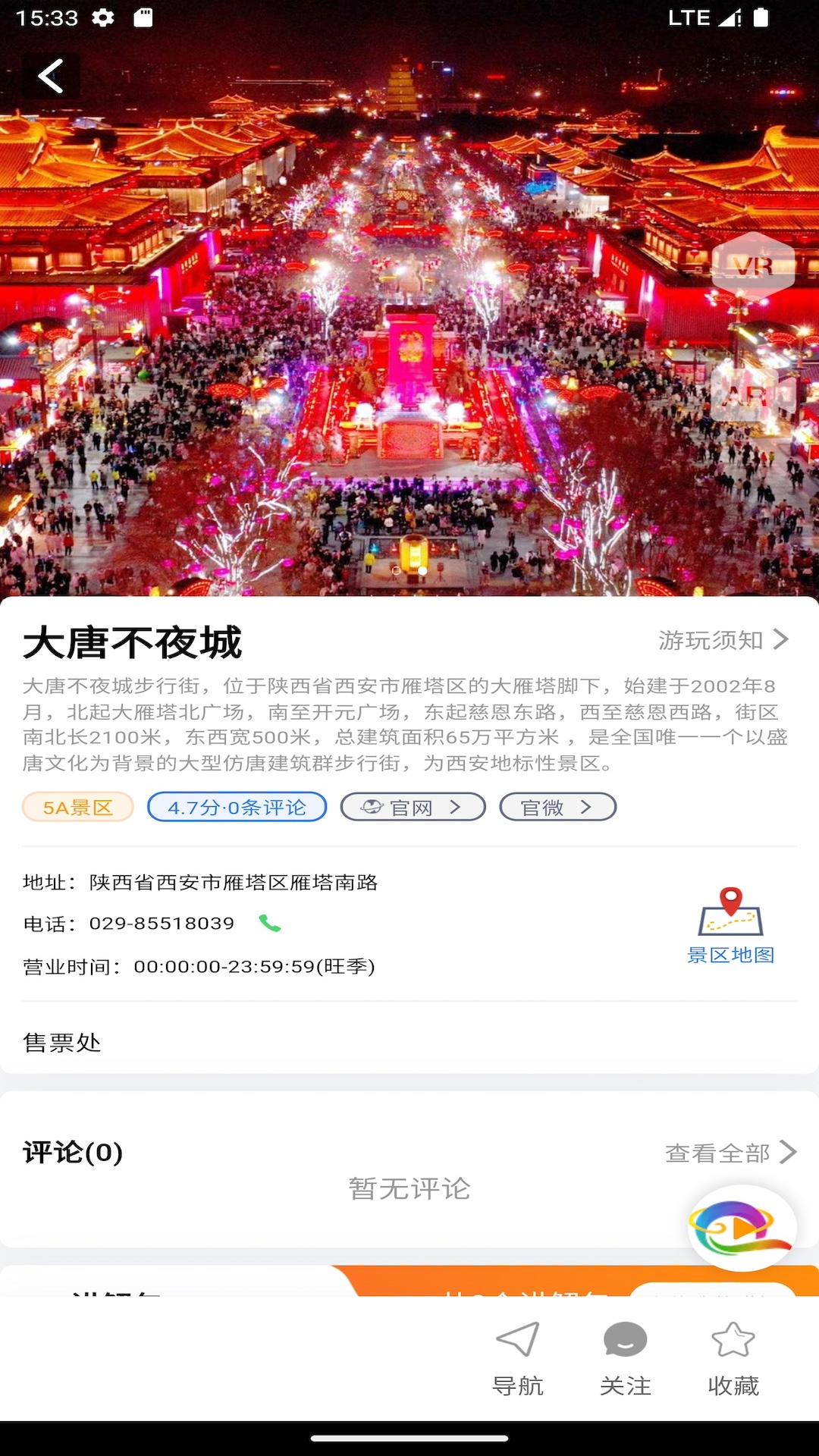Tap phone number 029-85518039
The height and width of the screenshot is (1456, 819).
pos(162,924)
